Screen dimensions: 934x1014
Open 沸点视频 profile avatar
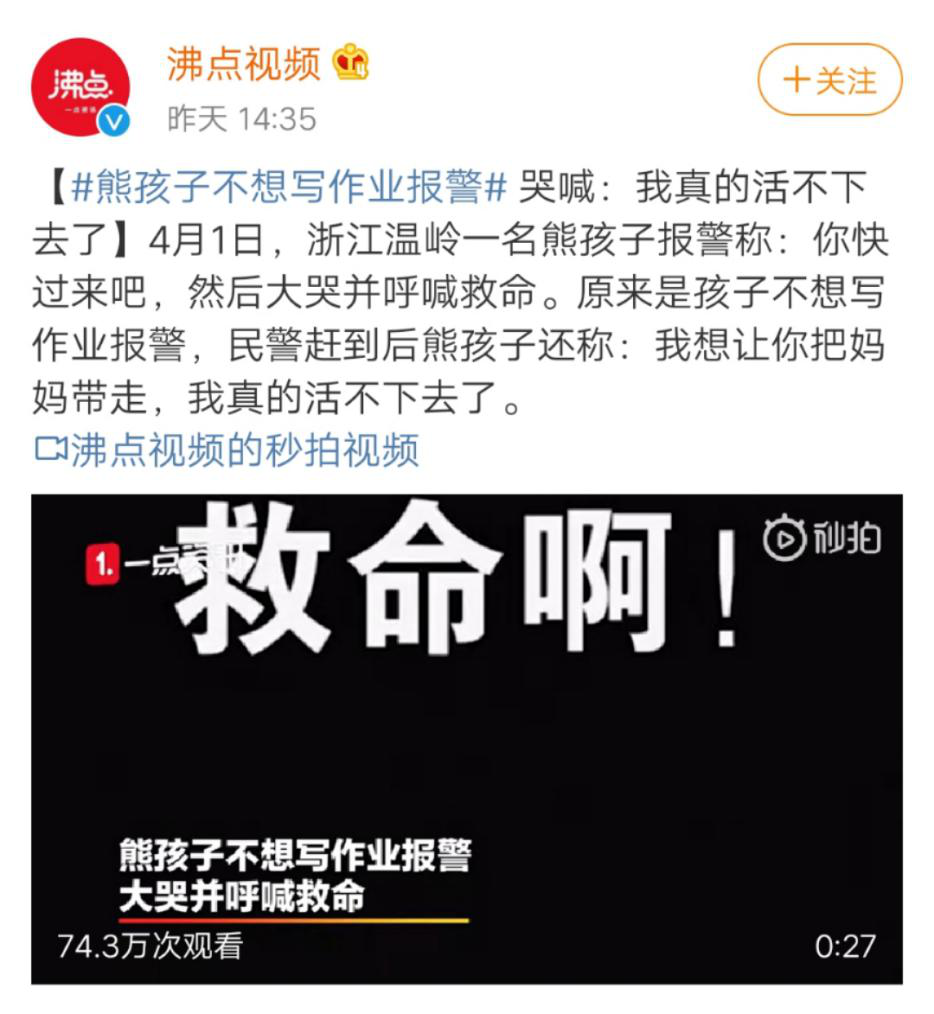pyautogui.click(x=81, y=86)
